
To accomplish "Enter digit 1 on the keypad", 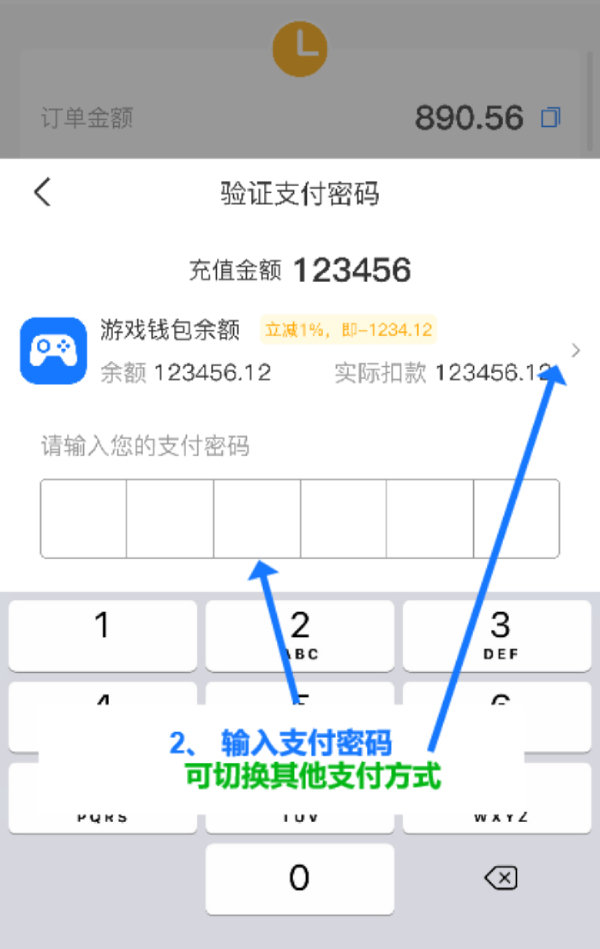I will [x=102, y=636].
